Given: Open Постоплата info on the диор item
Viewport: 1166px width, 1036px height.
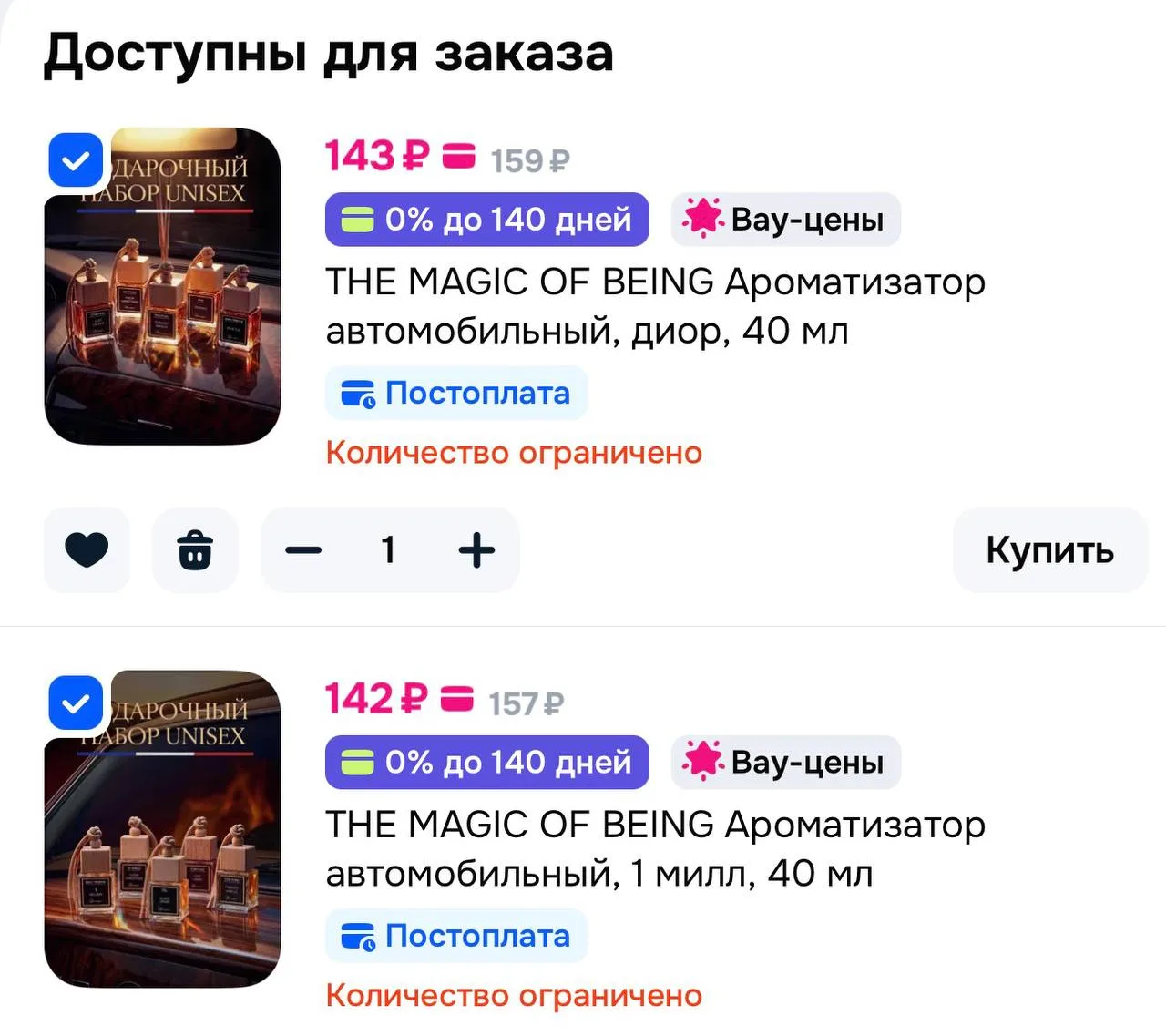Looking at the screenshot, I should click(456, 394).
